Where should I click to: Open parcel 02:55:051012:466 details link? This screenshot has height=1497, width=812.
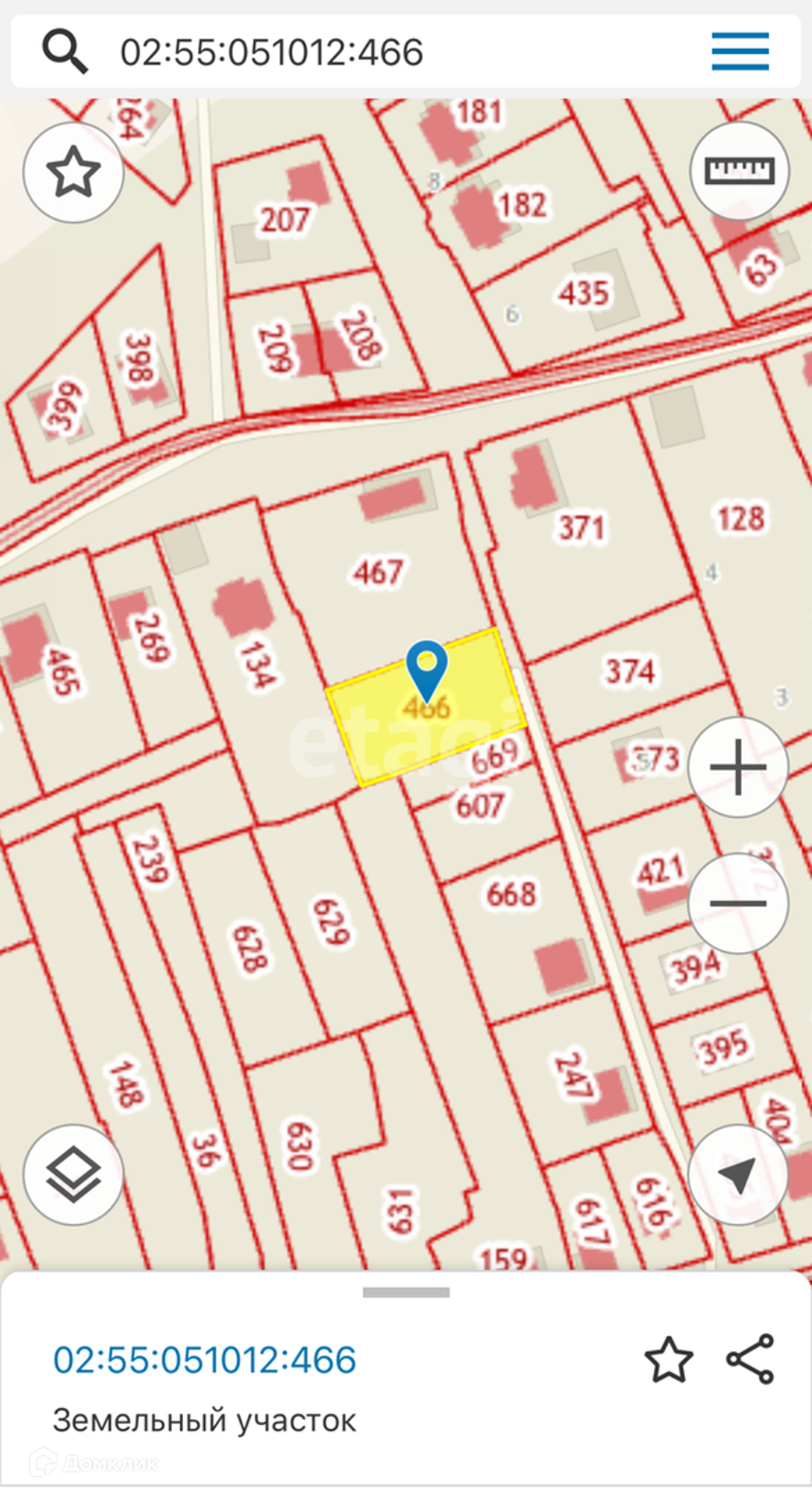[x=204, y=1360]
